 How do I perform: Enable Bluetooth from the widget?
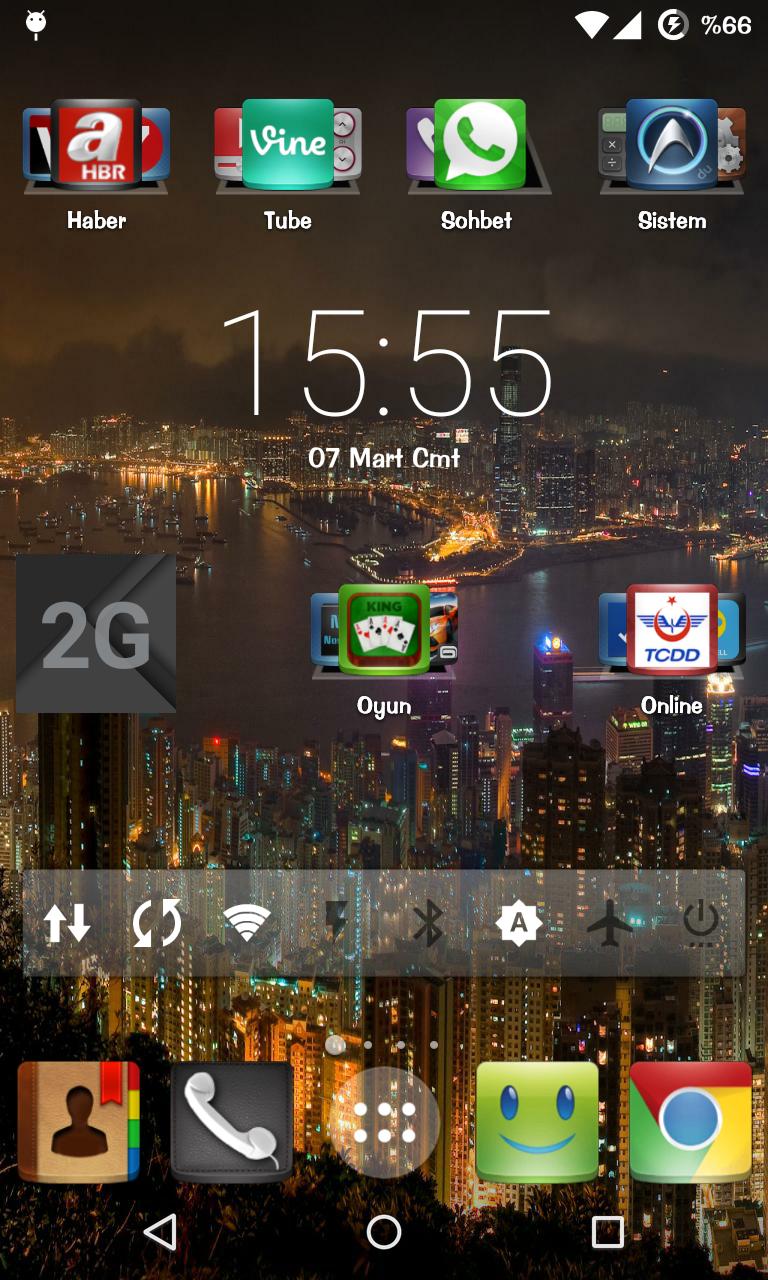coord(428,923)
